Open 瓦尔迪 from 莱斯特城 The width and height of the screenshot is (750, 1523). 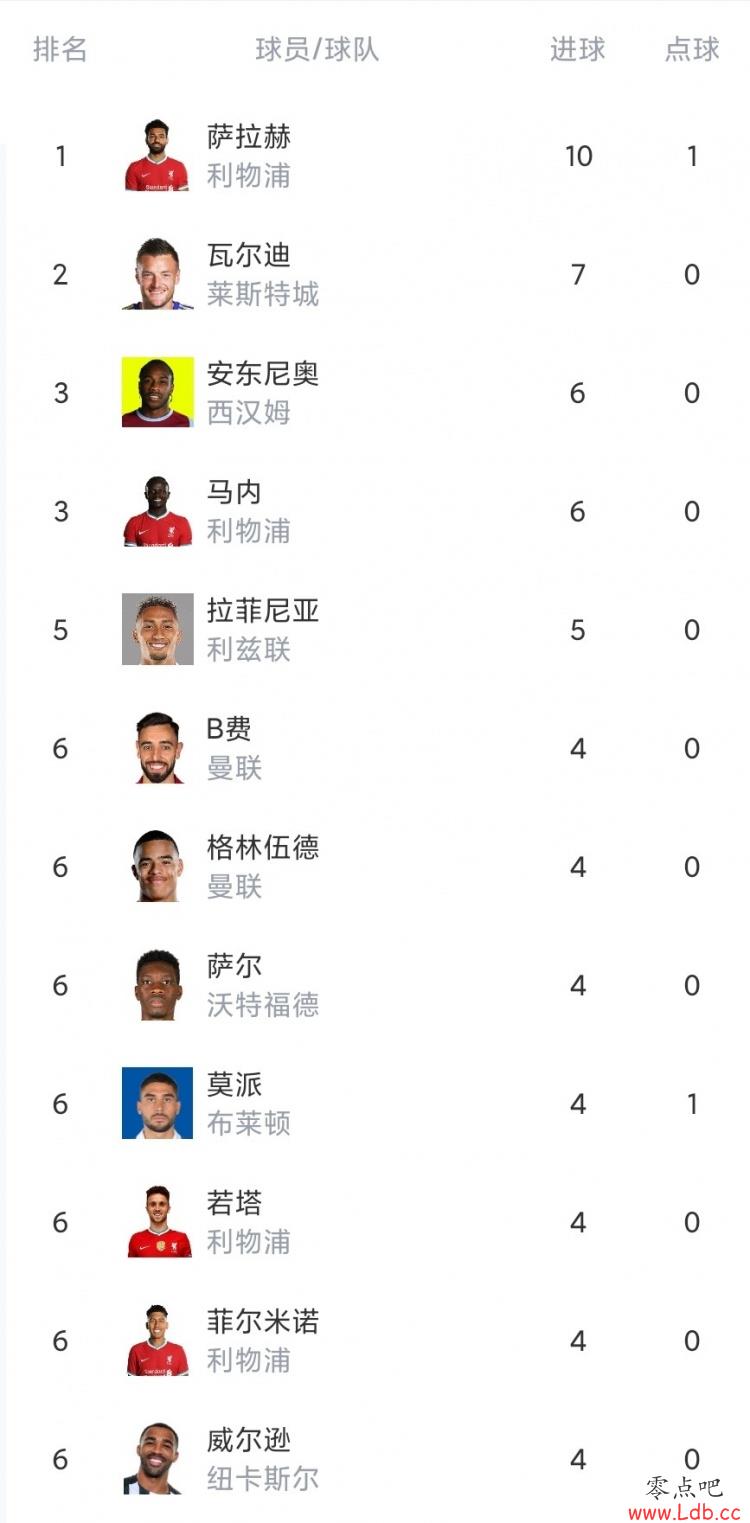point(375,274)
